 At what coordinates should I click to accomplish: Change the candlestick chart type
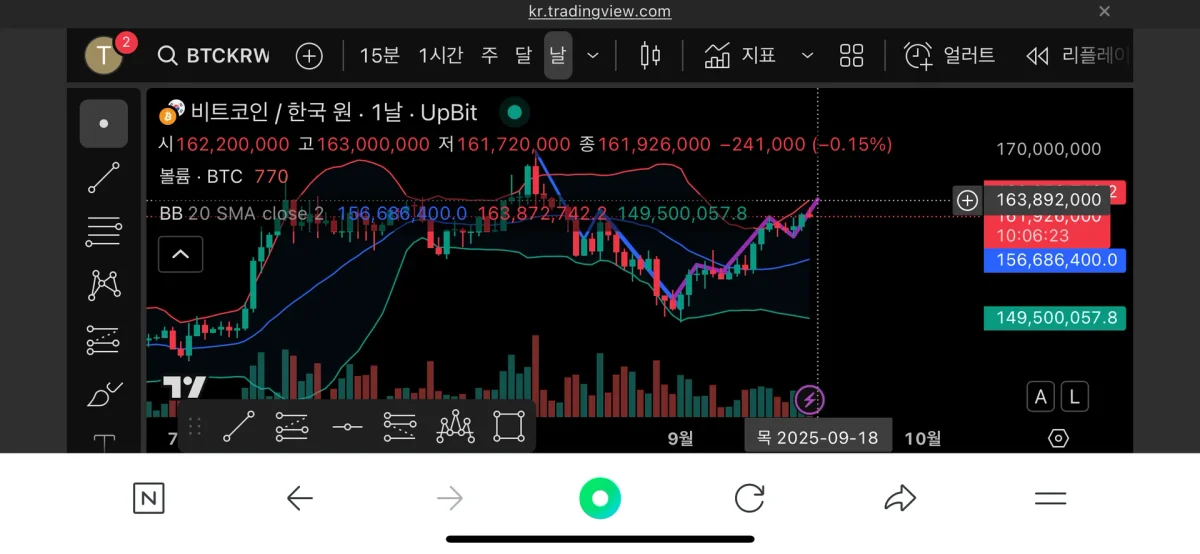(x=650, y=56)
